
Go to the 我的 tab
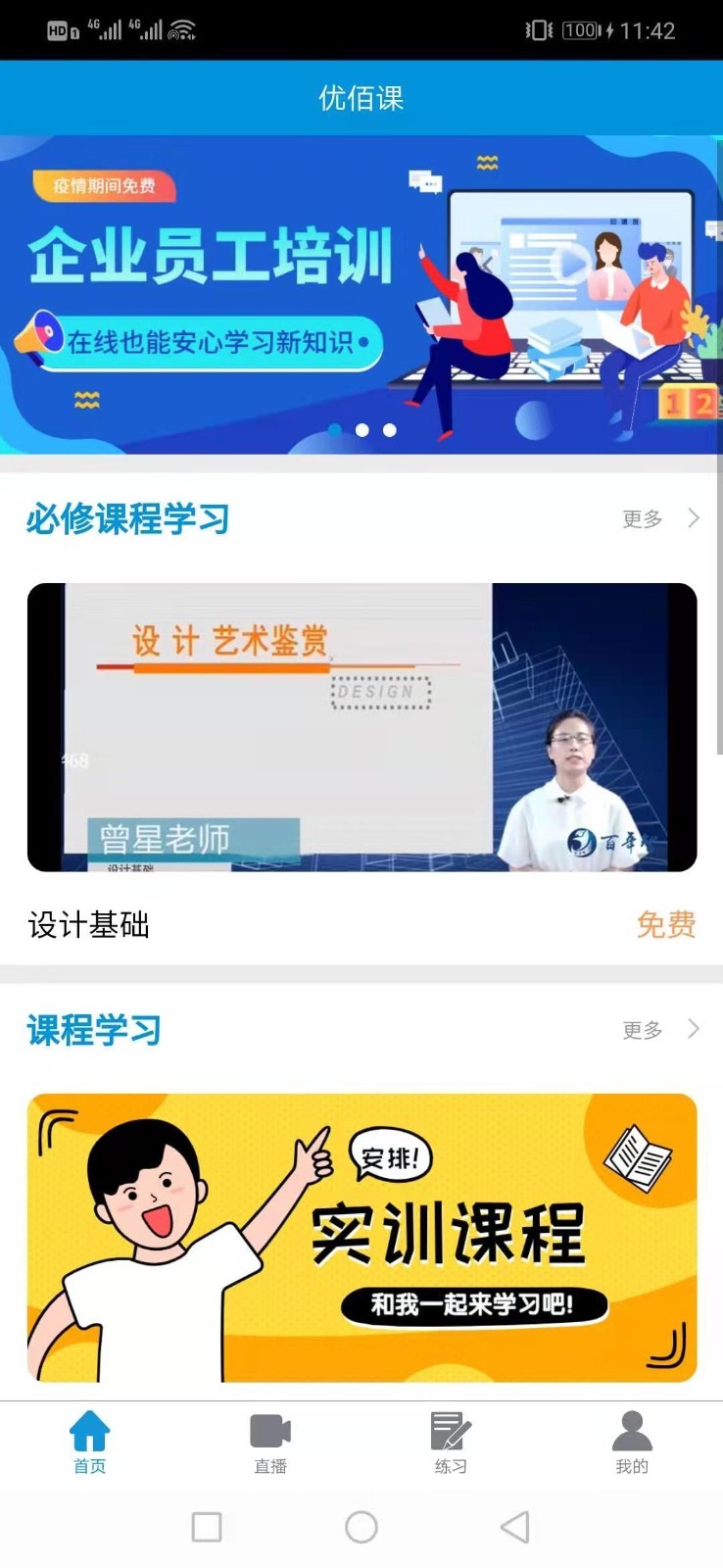click(632, 1443)
